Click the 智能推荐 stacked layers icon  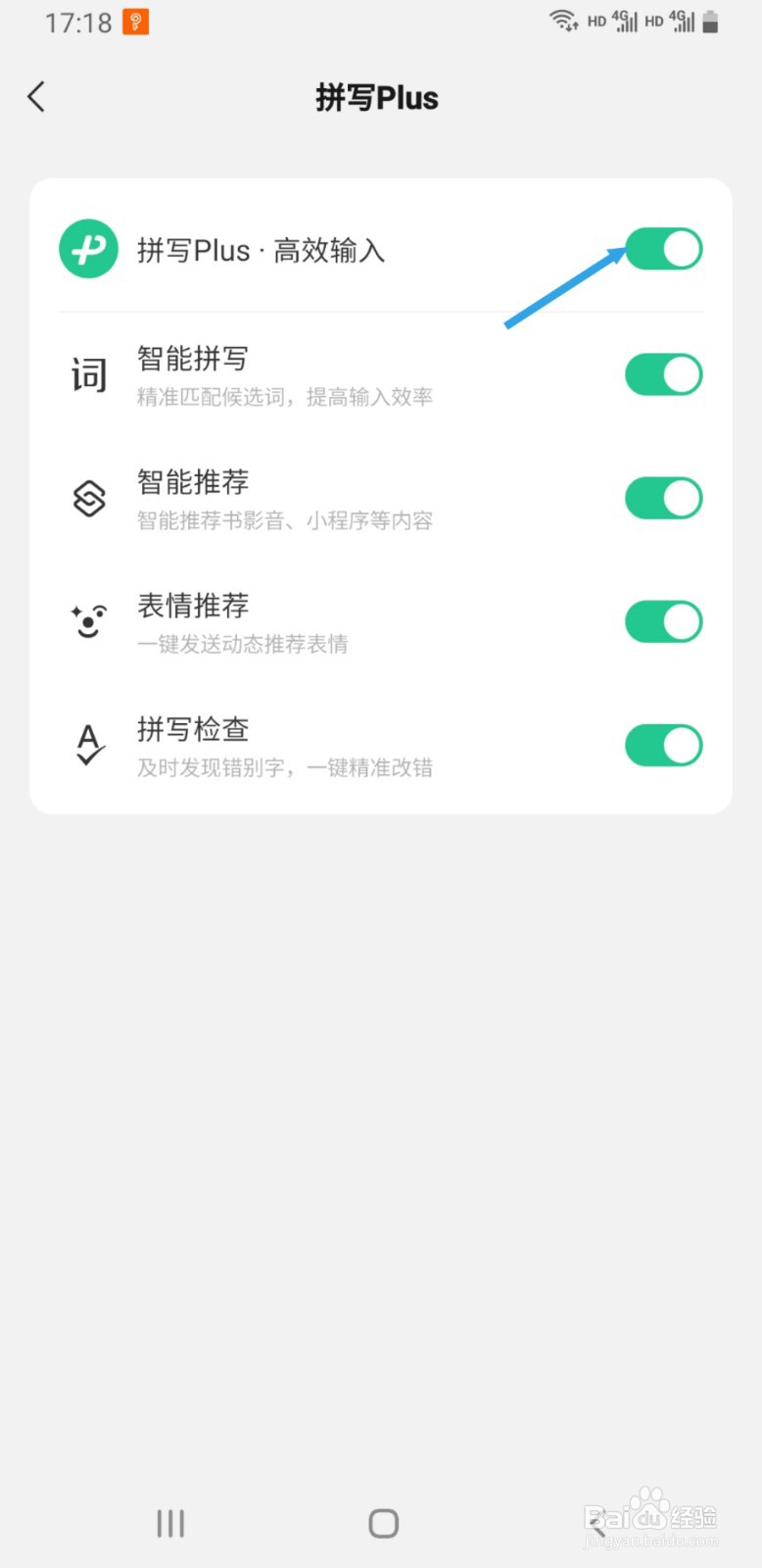click(88, 498)
